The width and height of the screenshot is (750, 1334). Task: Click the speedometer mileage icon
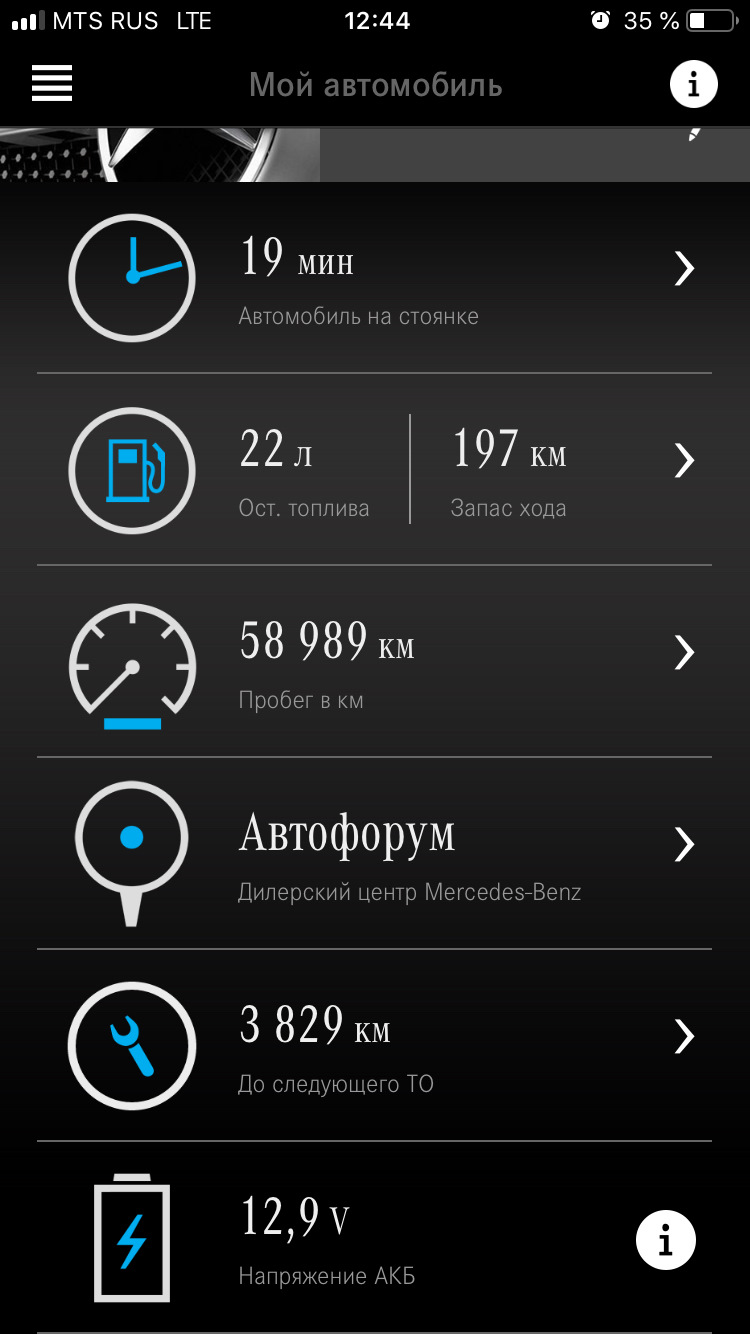(x=131, y=664)
